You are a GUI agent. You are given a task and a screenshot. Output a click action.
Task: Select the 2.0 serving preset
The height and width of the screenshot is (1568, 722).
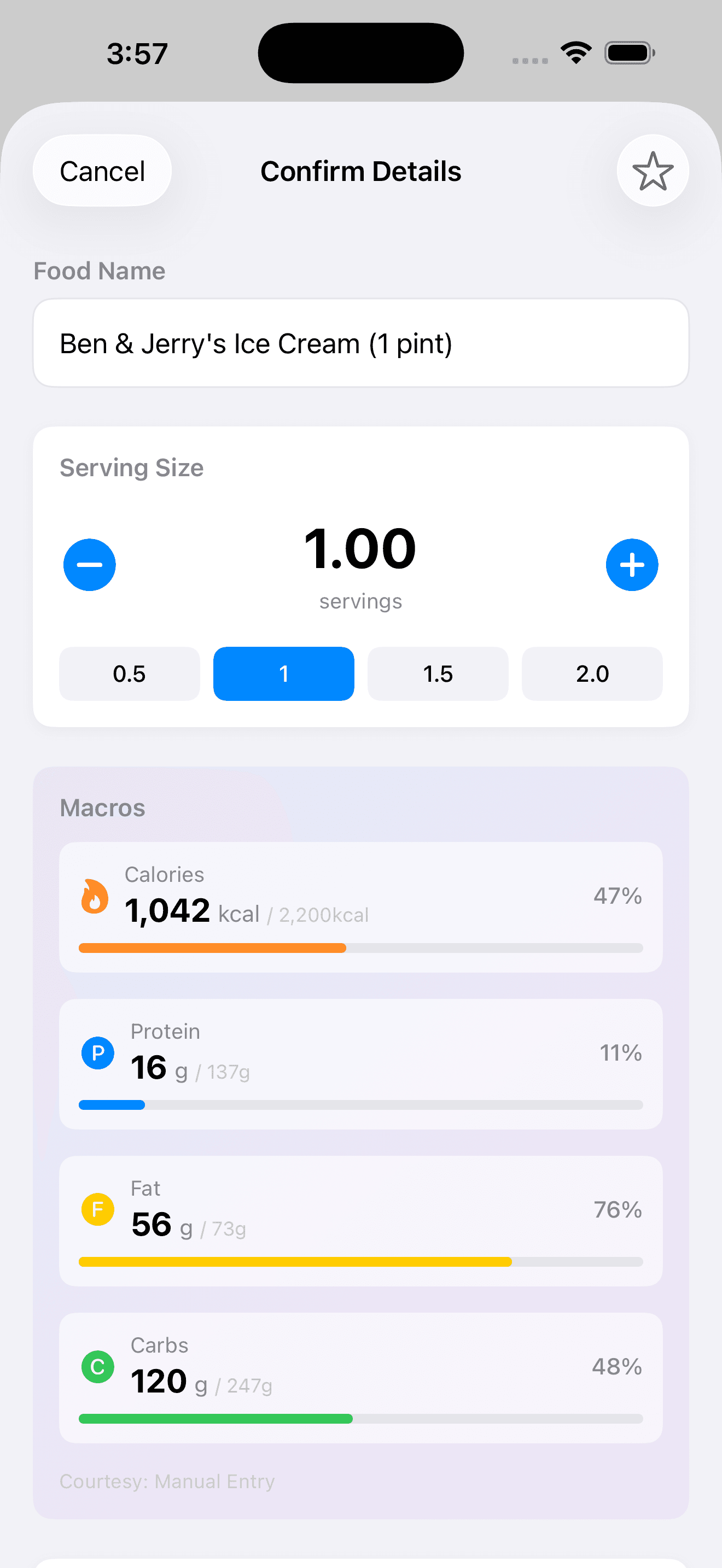pyautogui.click(x=592, y=674)
